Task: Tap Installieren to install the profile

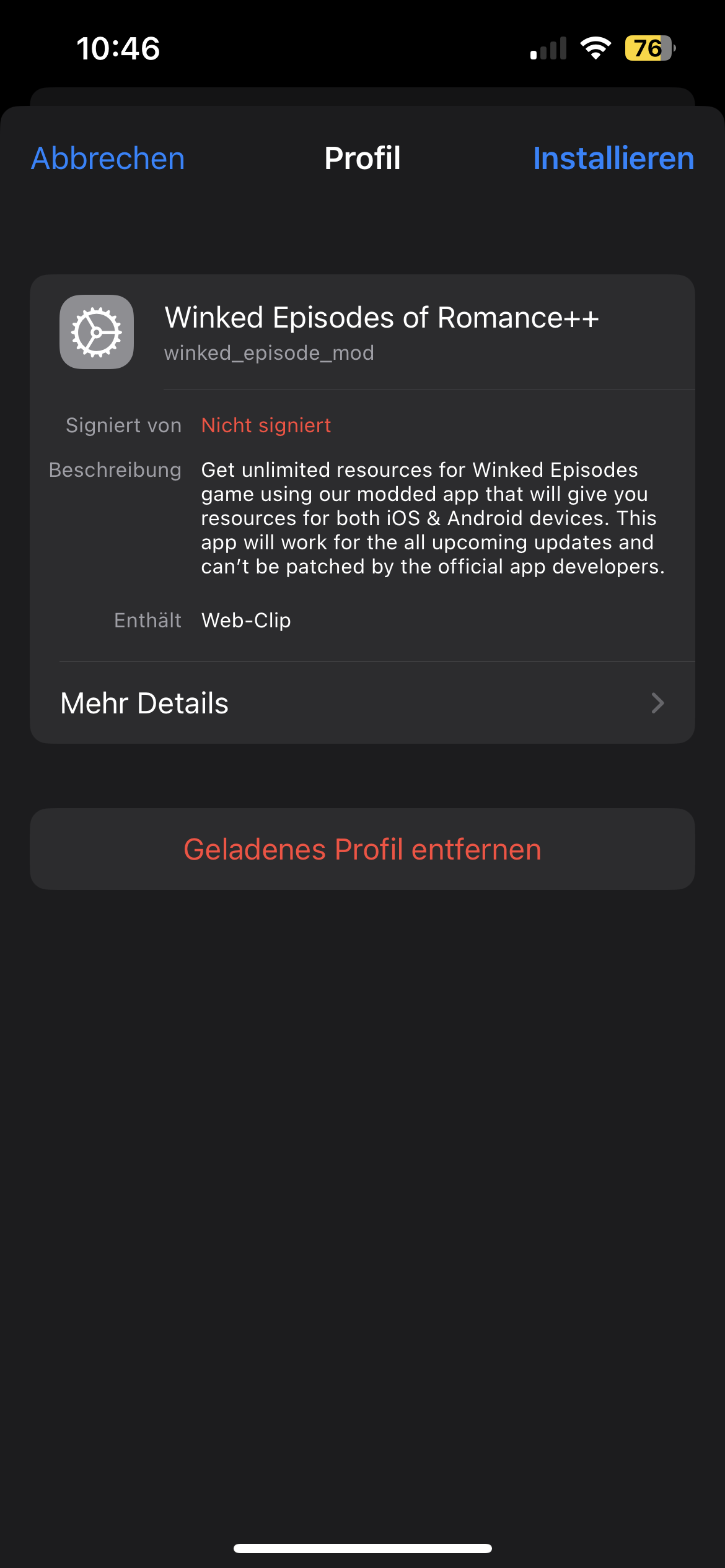Action: 613,159
